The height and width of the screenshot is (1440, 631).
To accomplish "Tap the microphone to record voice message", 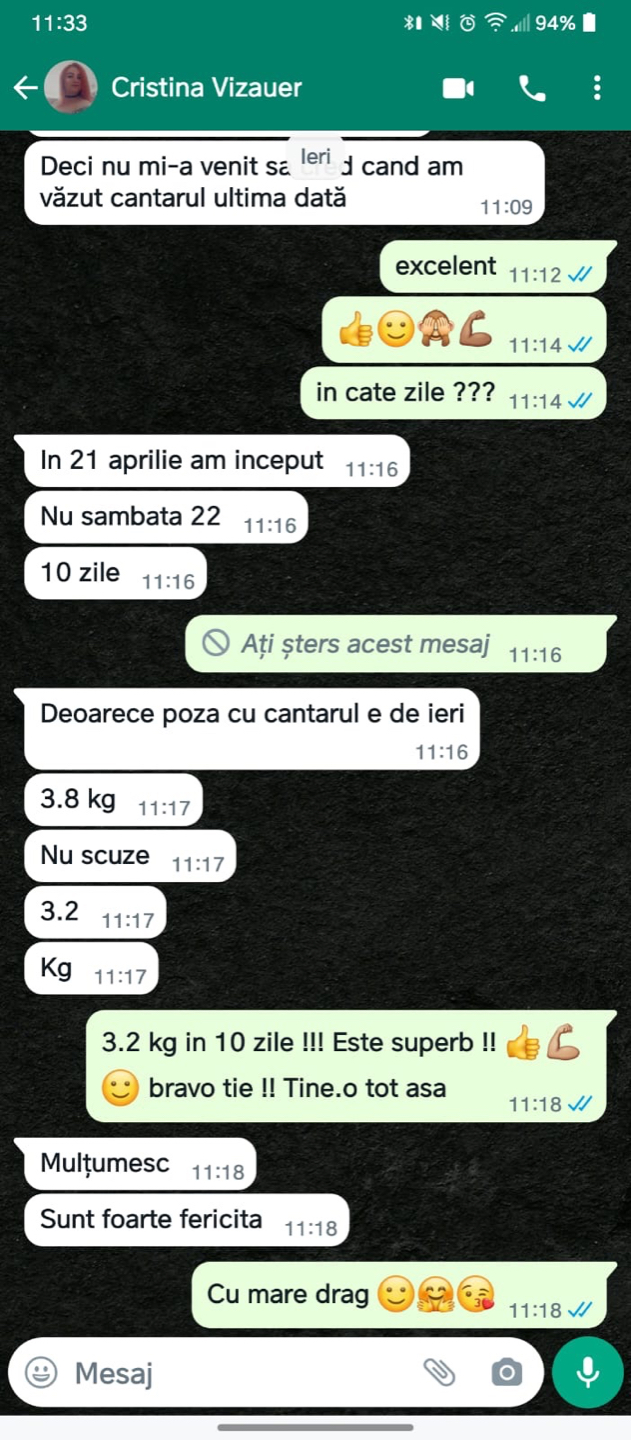I will 588,1373.
